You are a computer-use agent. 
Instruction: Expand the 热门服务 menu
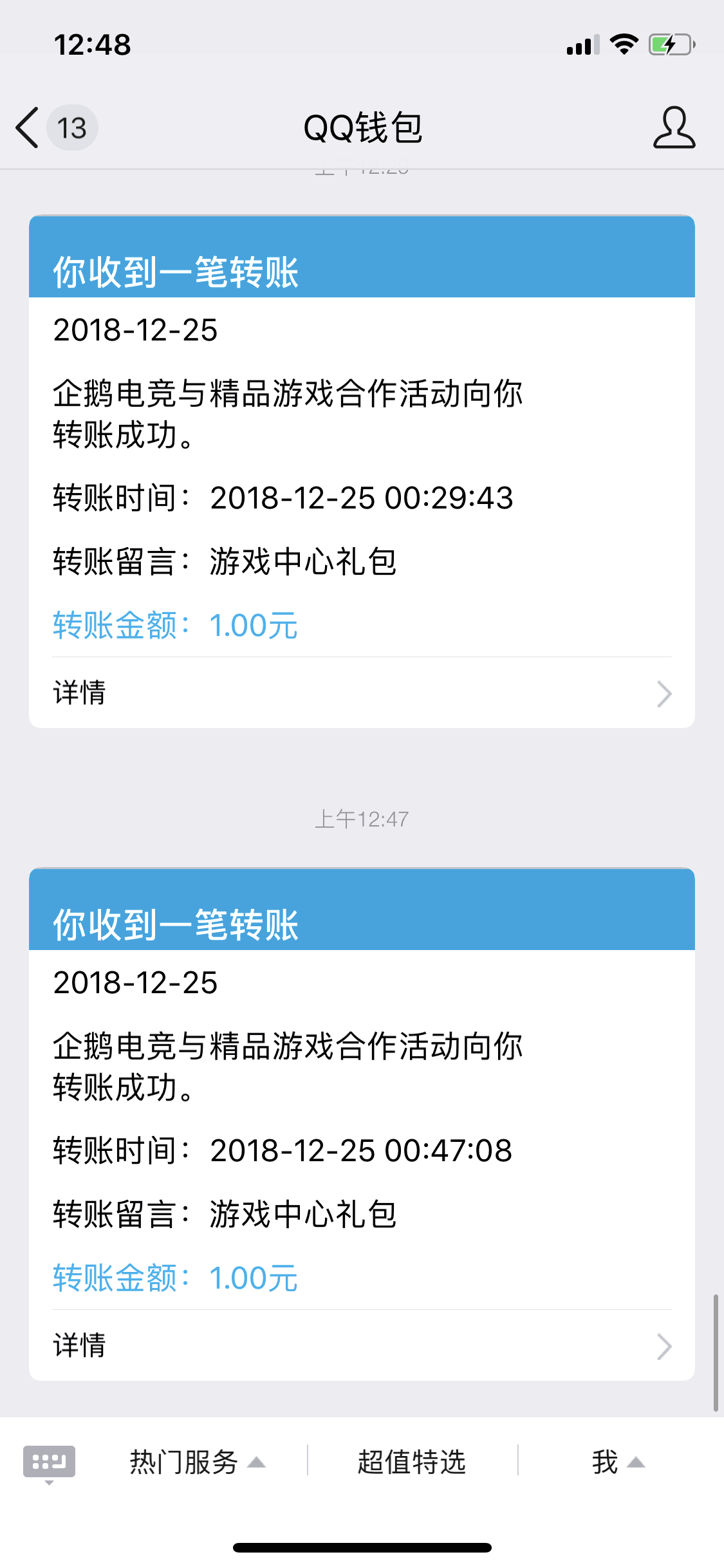click(196, 1462)
